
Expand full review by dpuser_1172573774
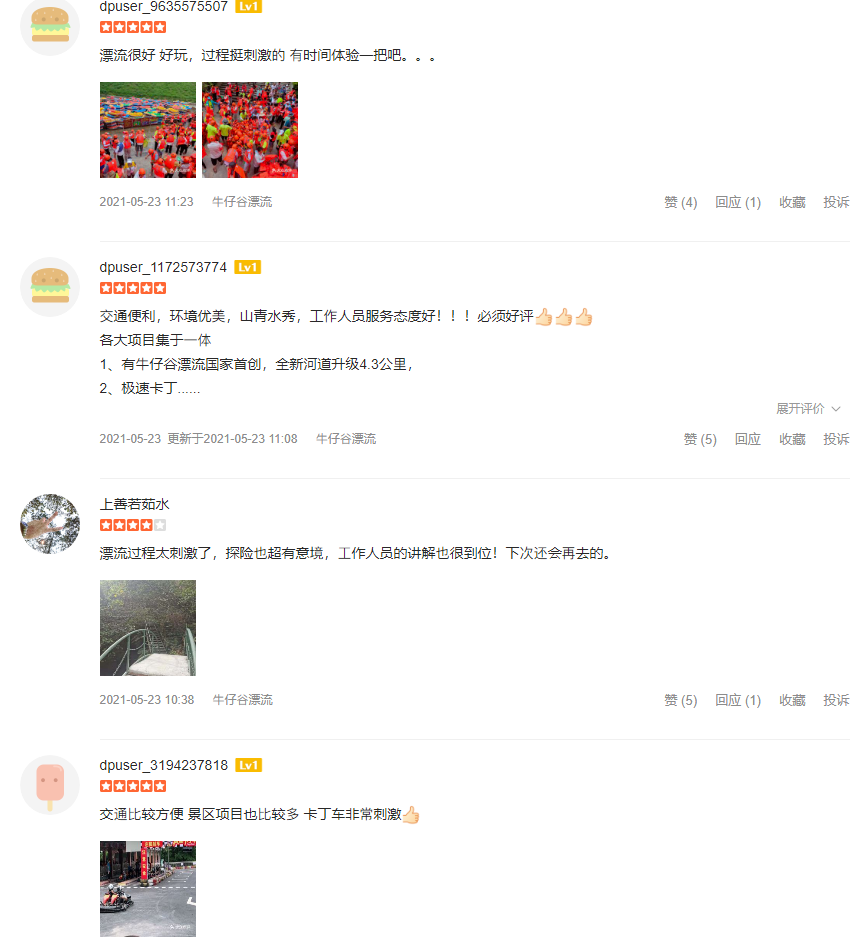808,409
